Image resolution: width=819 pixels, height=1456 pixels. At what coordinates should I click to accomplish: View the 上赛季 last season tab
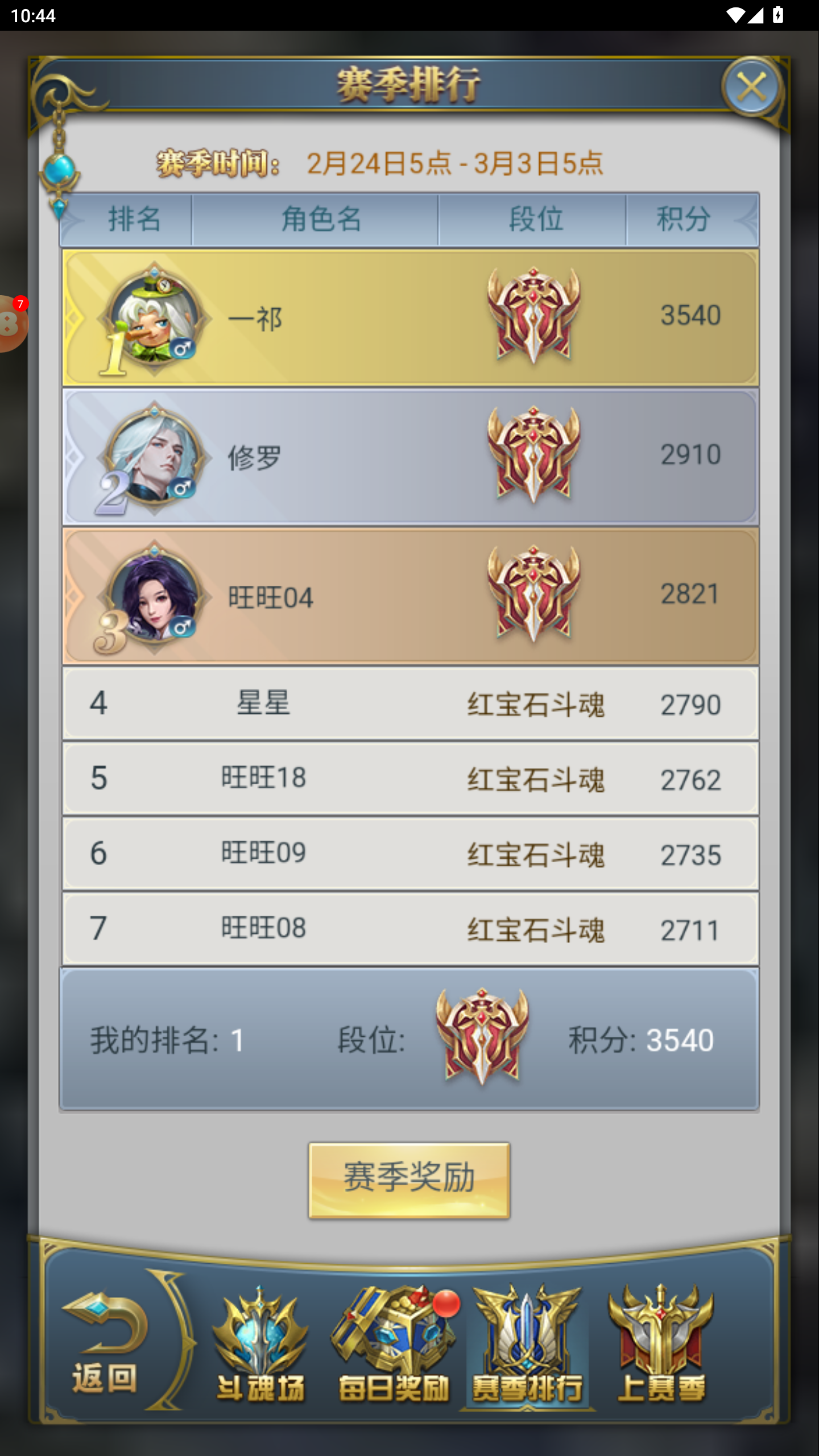661,1346
